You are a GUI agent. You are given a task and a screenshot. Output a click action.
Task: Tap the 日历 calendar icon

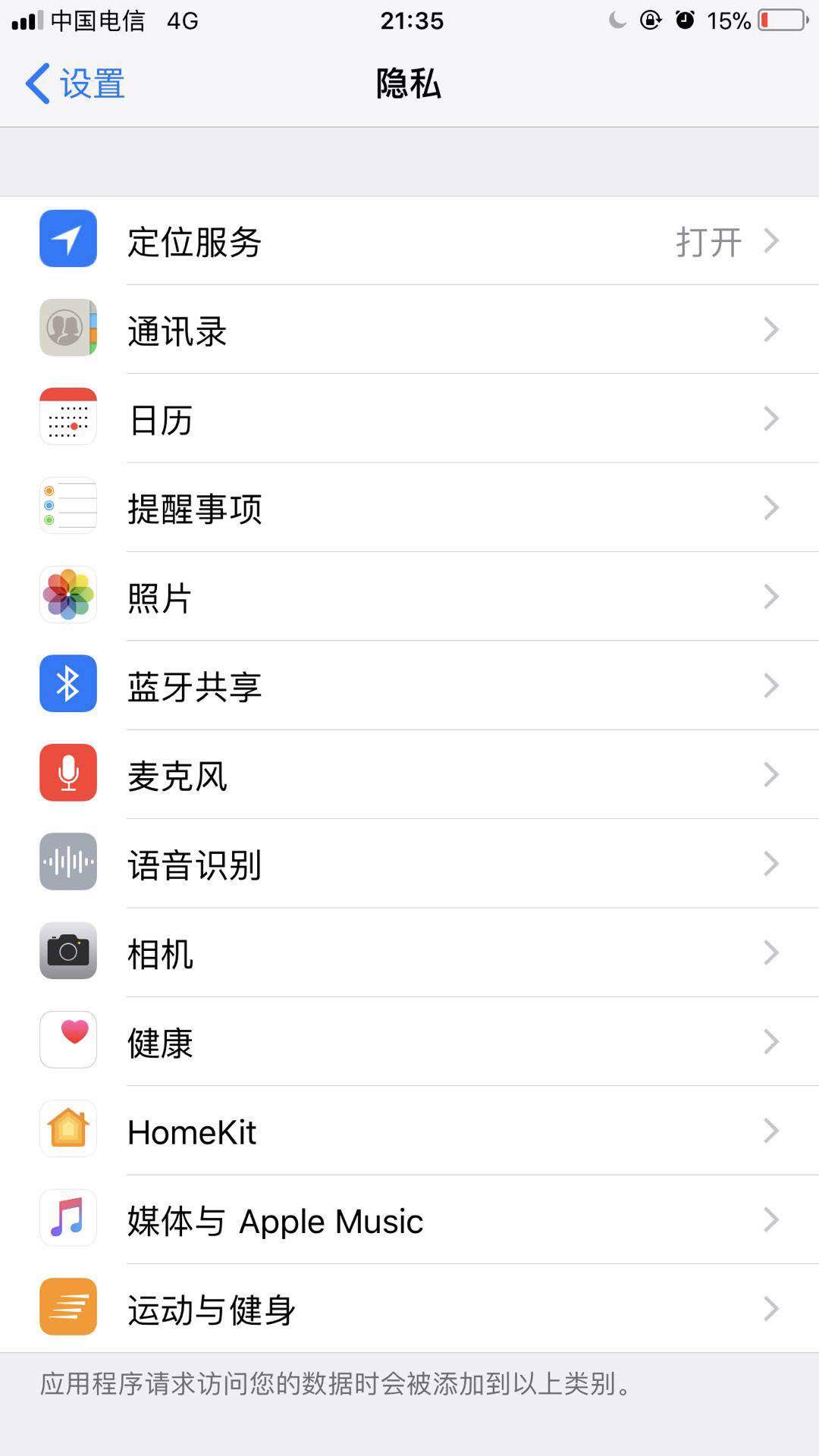pyautogui.click(x=67, y=417)
